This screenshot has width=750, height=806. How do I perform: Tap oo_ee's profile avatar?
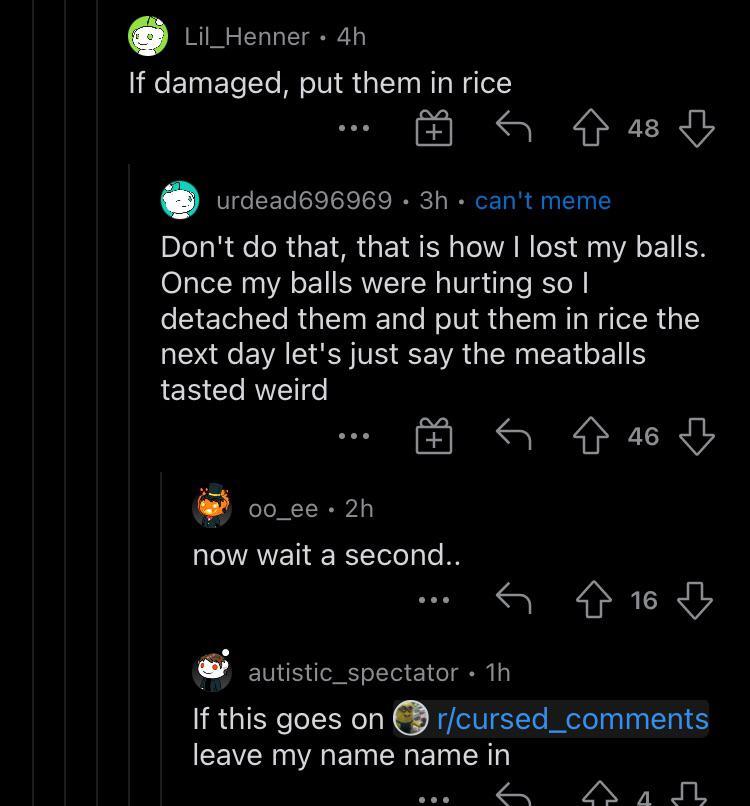click(x=209, y=507)
